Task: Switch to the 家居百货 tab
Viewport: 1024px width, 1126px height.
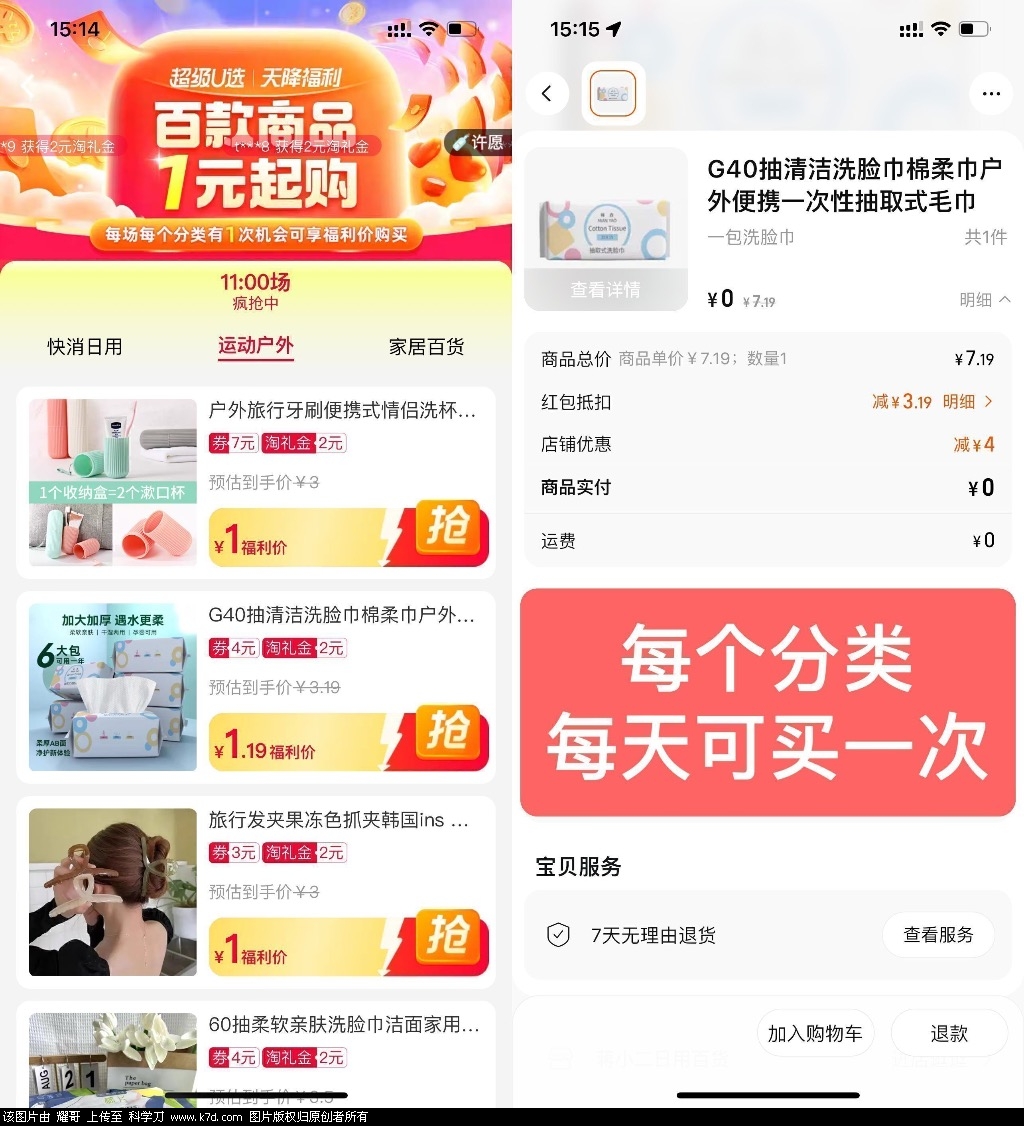Action: coord(427,347)
